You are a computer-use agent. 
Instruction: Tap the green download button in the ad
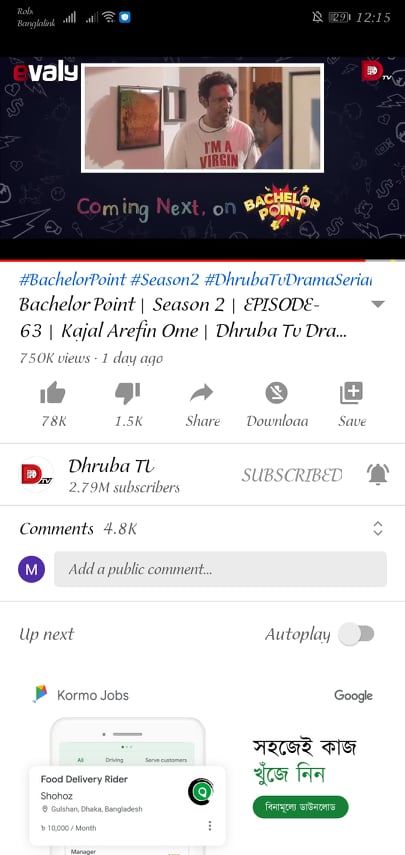tap(300, 806)
